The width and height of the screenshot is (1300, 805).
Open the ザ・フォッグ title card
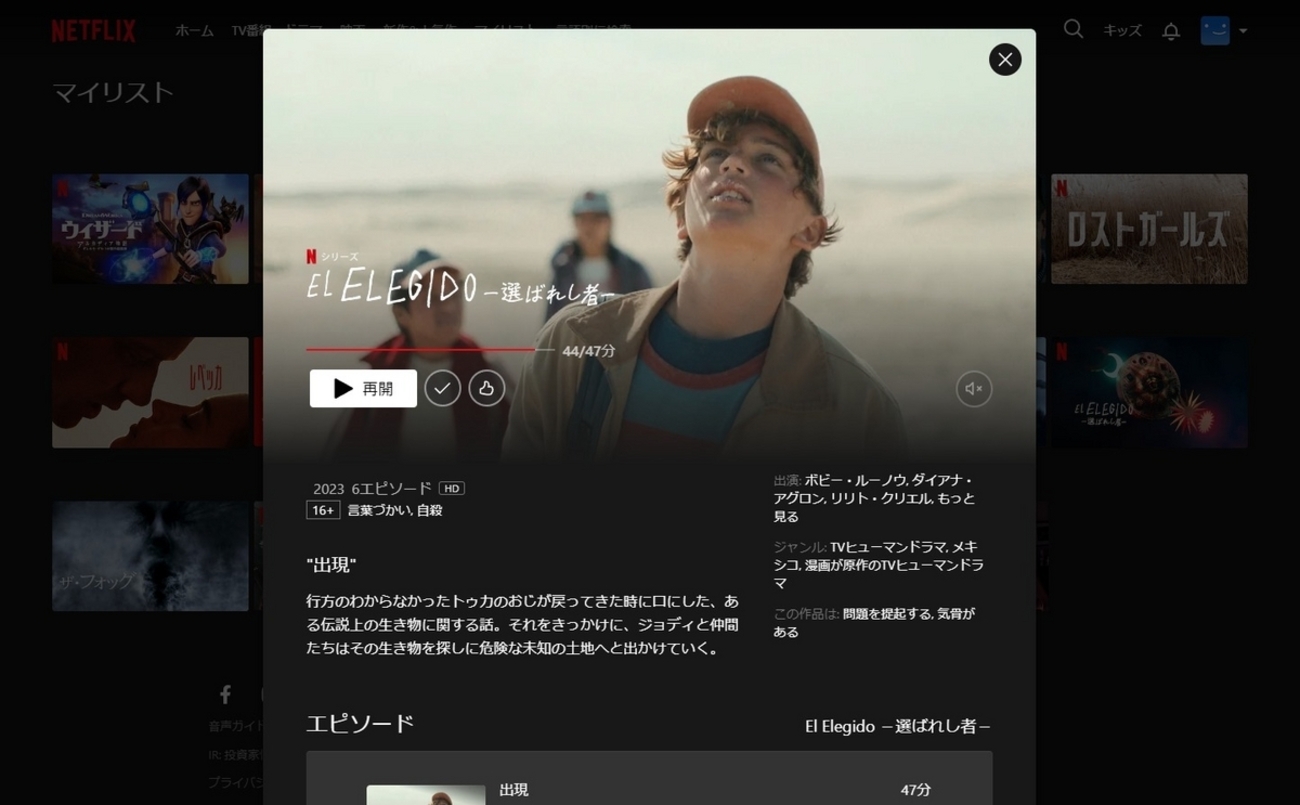150,556
